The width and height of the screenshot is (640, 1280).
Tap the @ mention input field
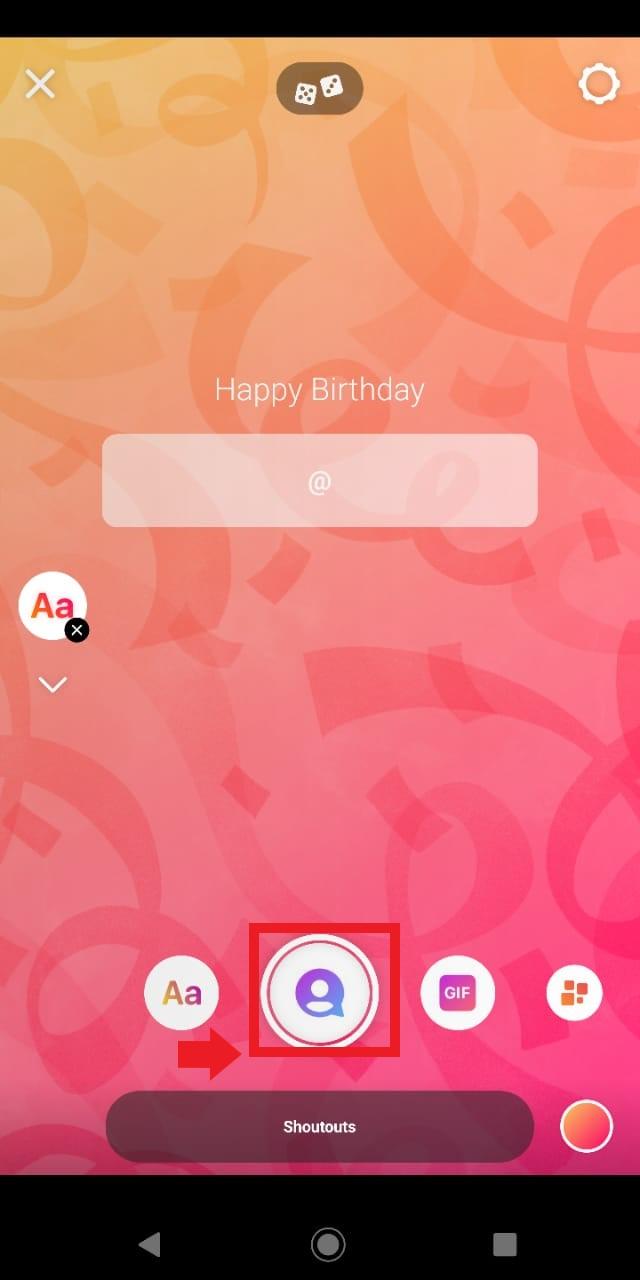click(319, 480)
